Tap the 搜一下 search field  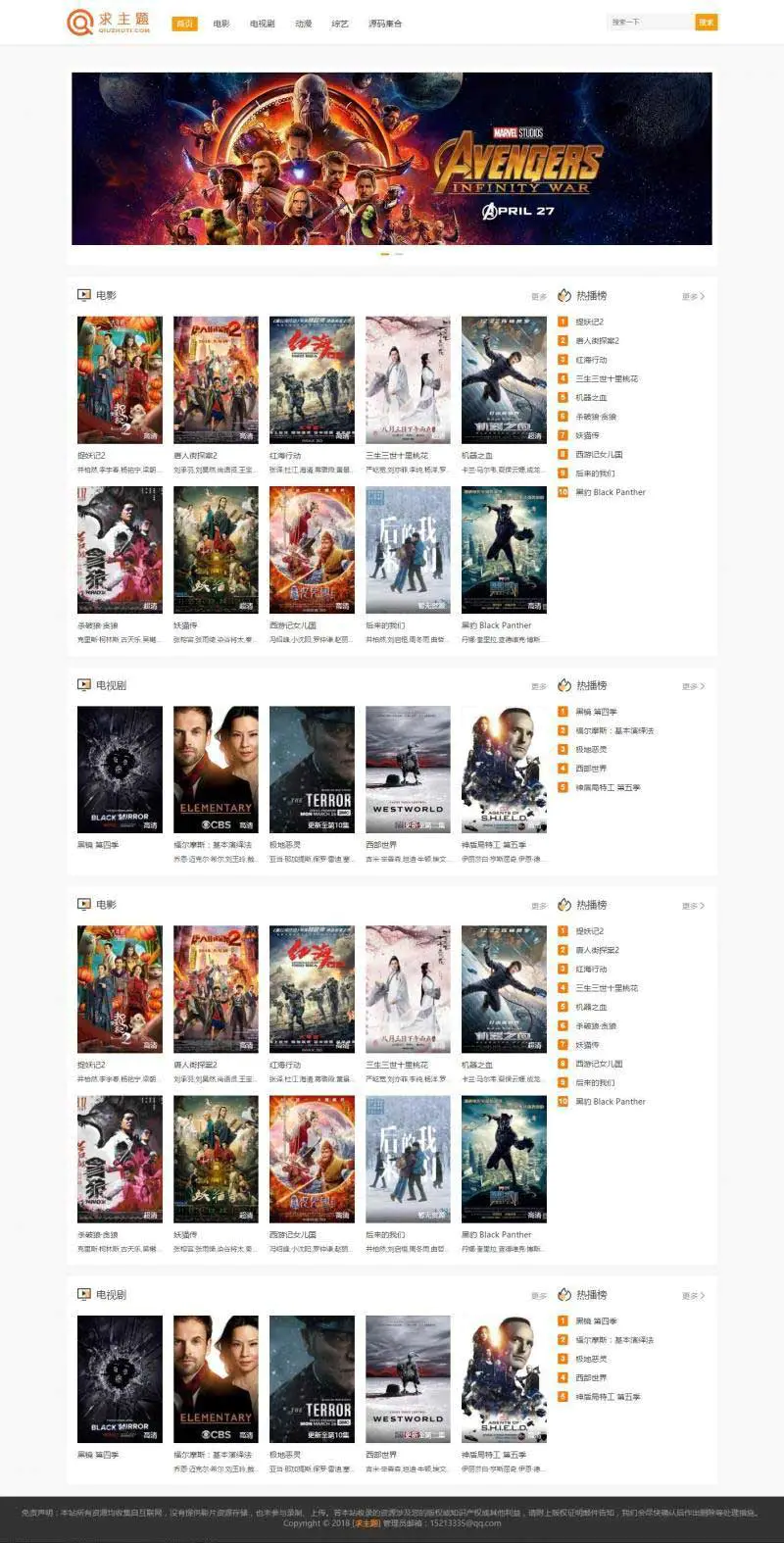coord(650,22)
